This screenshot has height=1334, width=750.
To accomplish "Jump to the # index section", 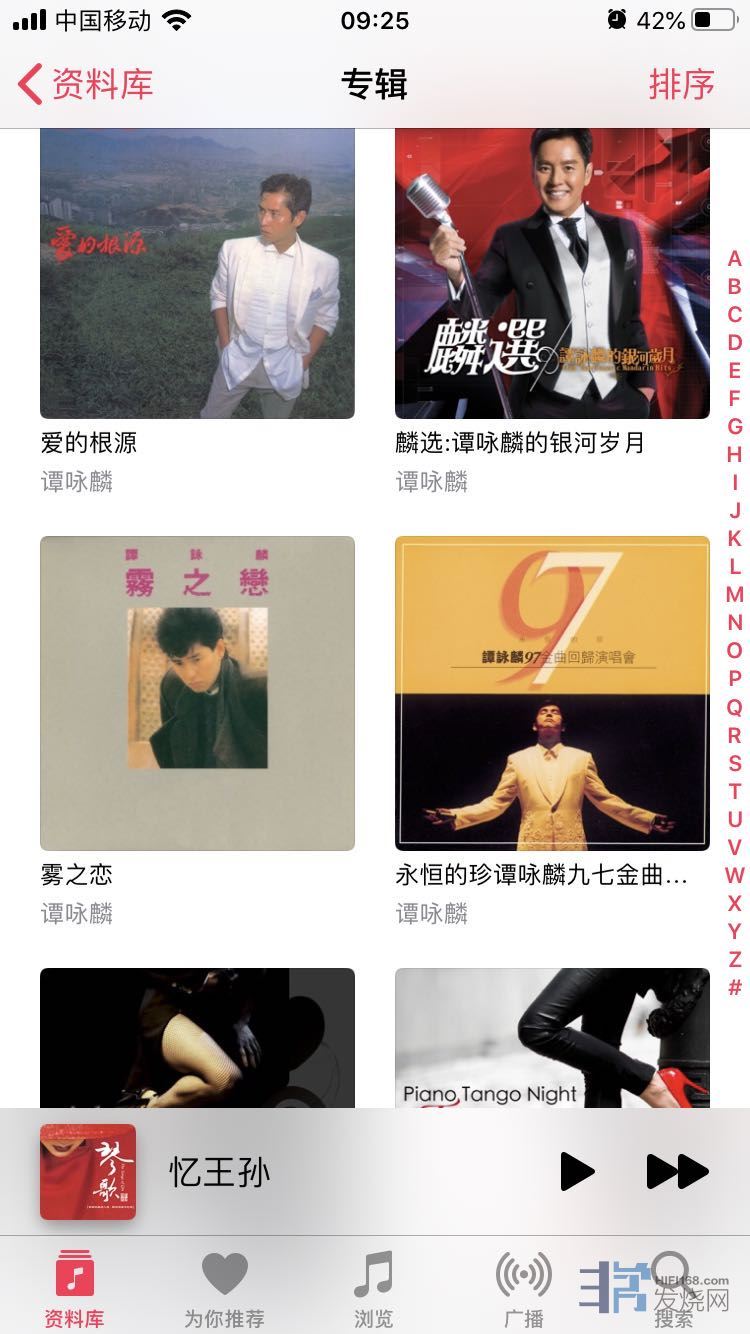I will click(735, 988).
